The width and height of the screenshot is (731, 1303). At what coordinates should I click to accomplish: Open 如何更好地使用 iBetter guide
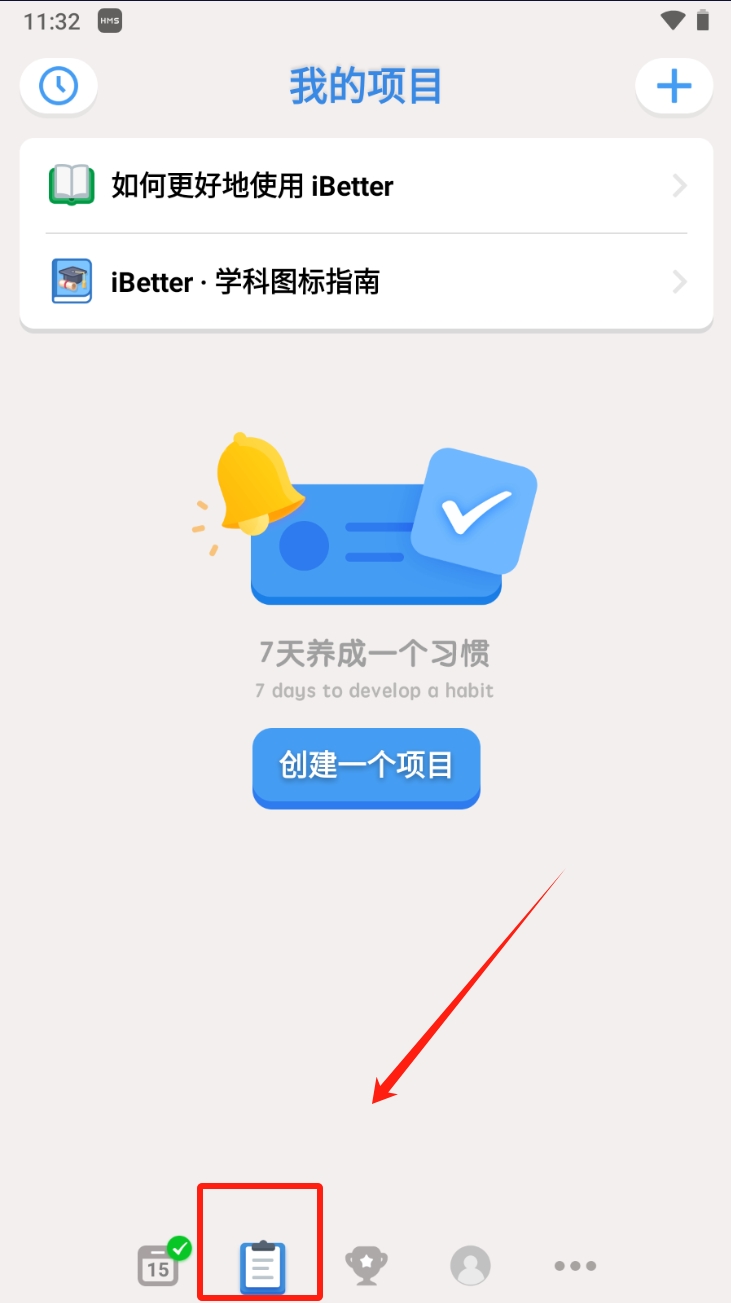366,186
